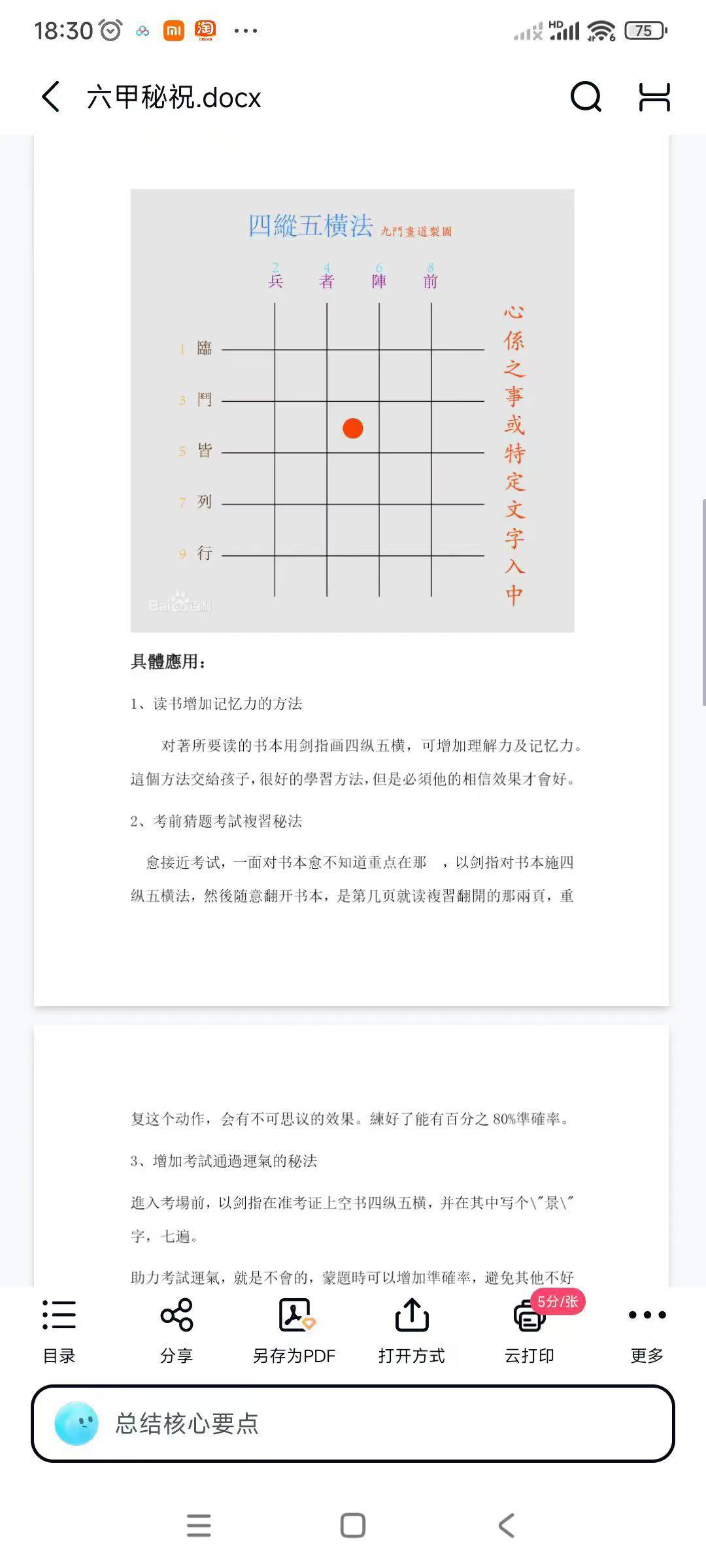Switch the document layout mode

pyautogui.click(x=654, y=97)
